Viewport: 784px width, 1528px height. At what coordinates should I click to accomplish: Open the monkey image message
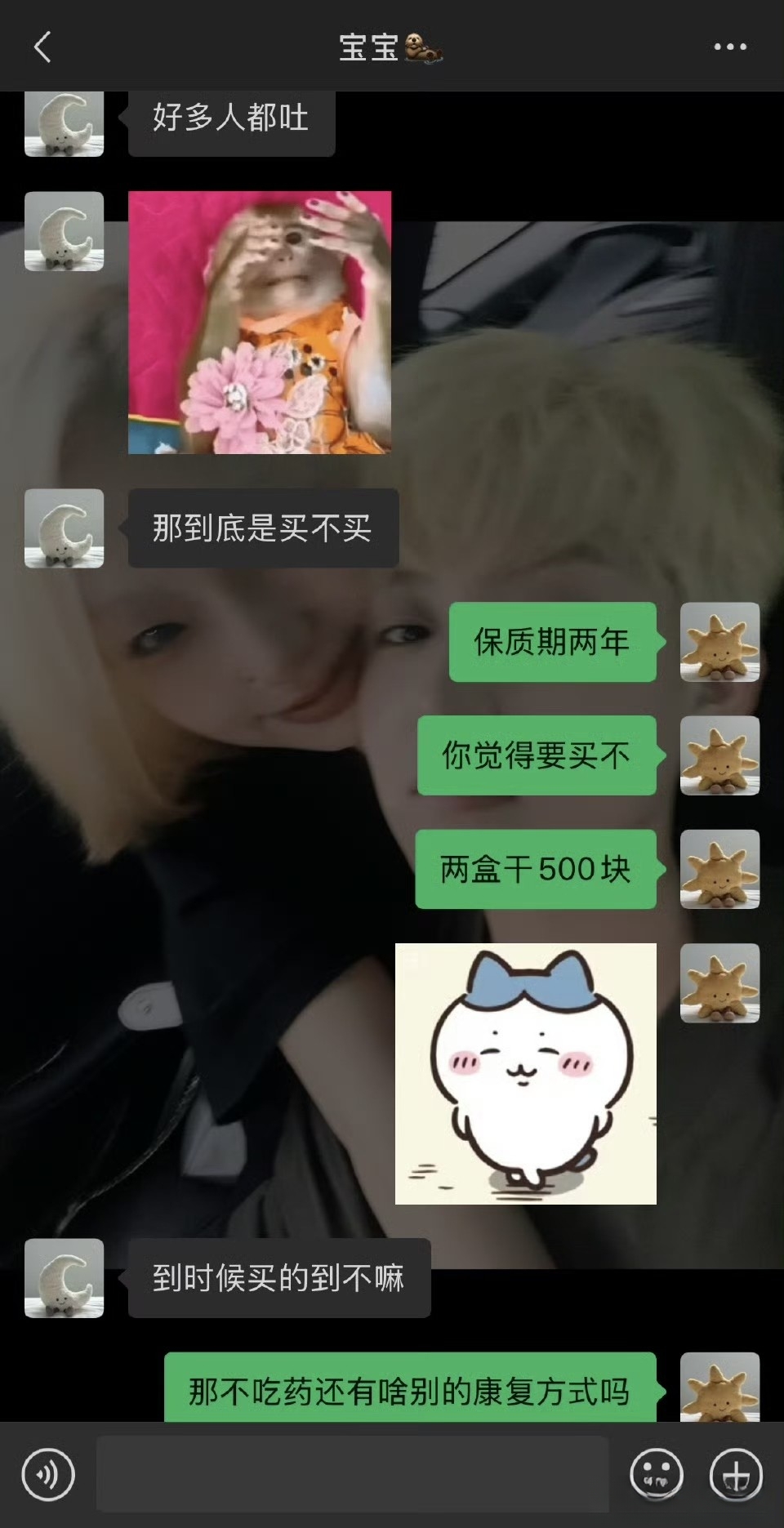pyautogui.click(x=260, y=322)
